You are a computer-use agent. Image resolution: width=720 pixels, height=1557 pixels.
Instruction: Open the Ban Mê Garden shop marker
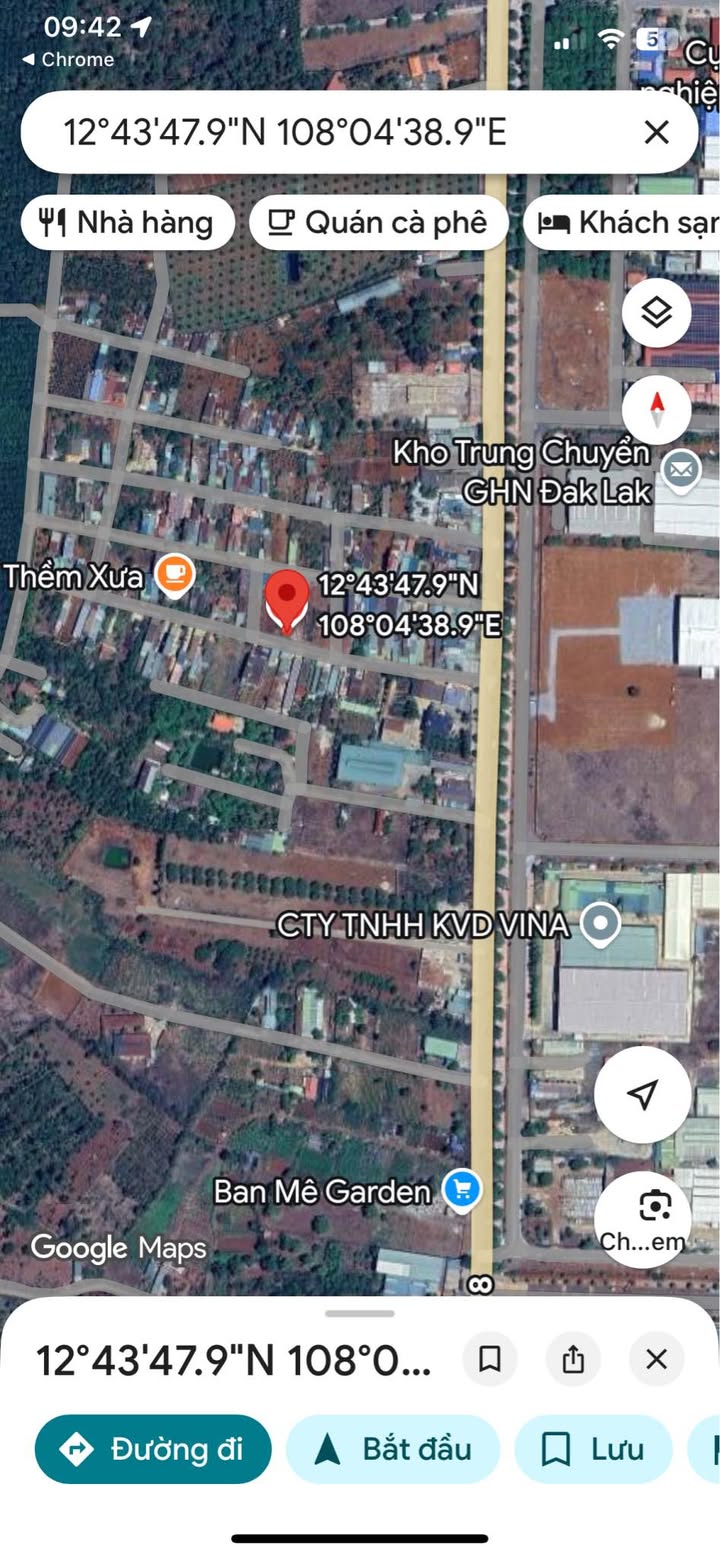(462, 1190)
